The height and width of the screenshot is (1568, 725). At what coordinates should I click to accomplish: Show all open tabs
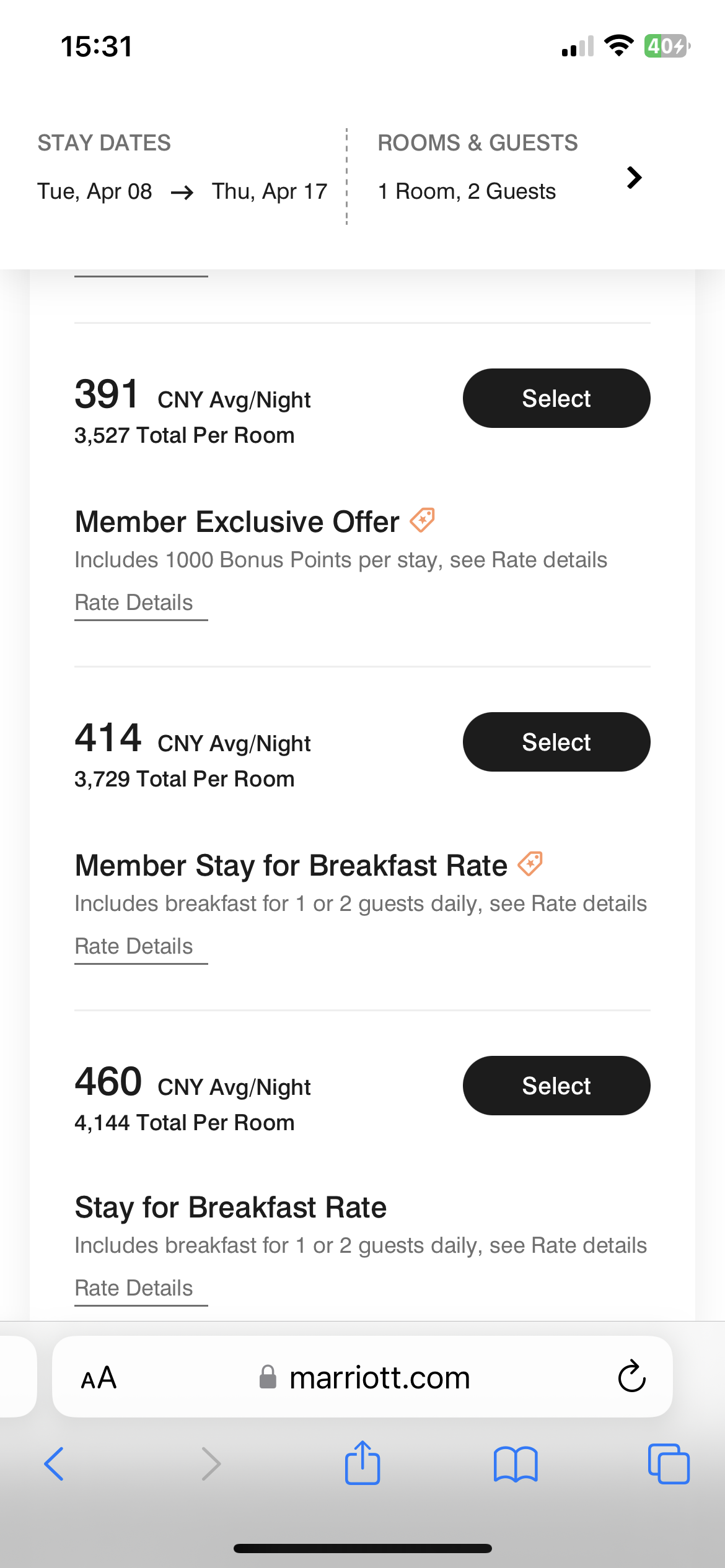point(668,1464)
